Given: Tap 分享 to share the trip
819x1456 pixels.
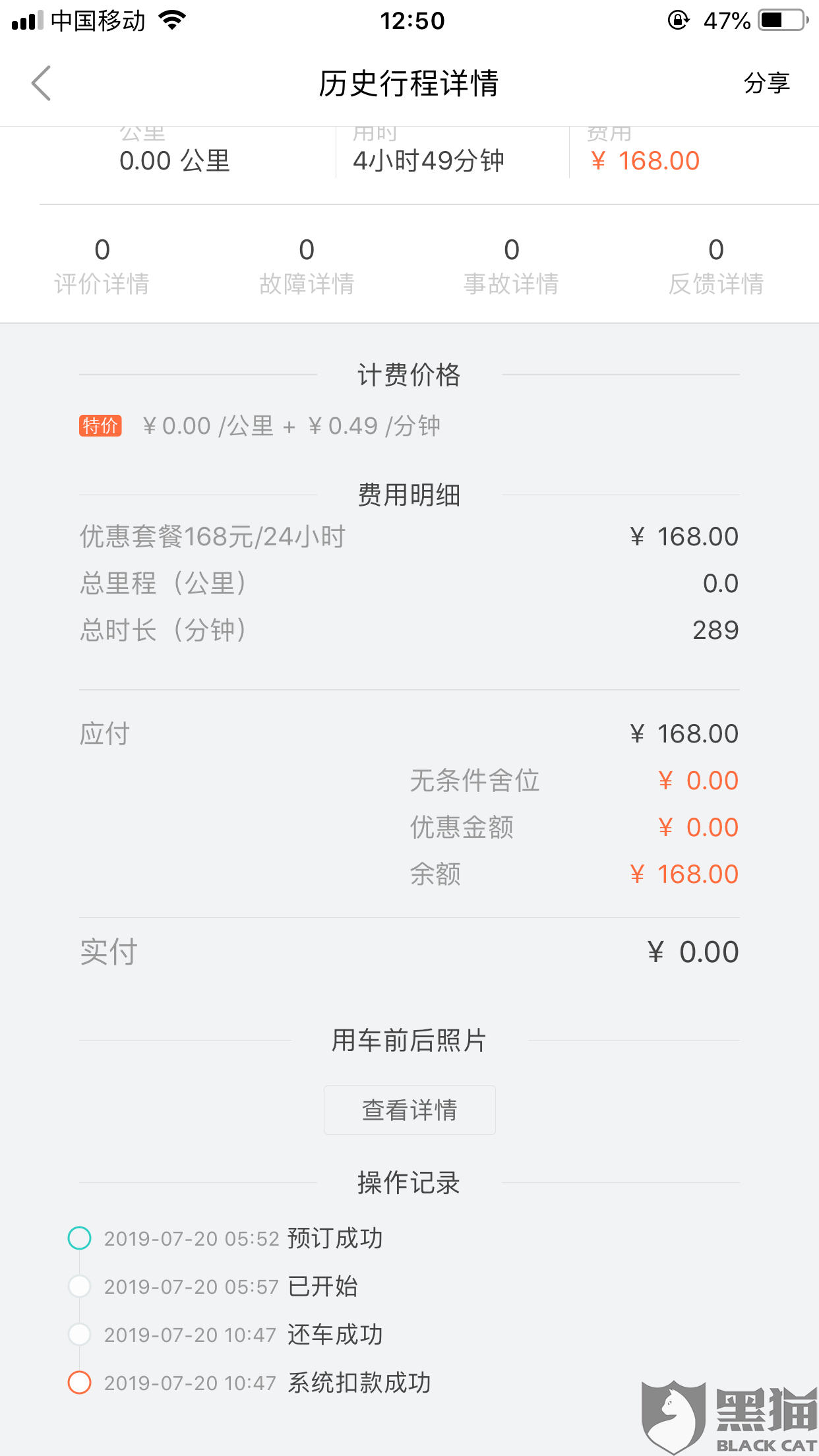Looking at the screenshot, I should pos(766,83).
